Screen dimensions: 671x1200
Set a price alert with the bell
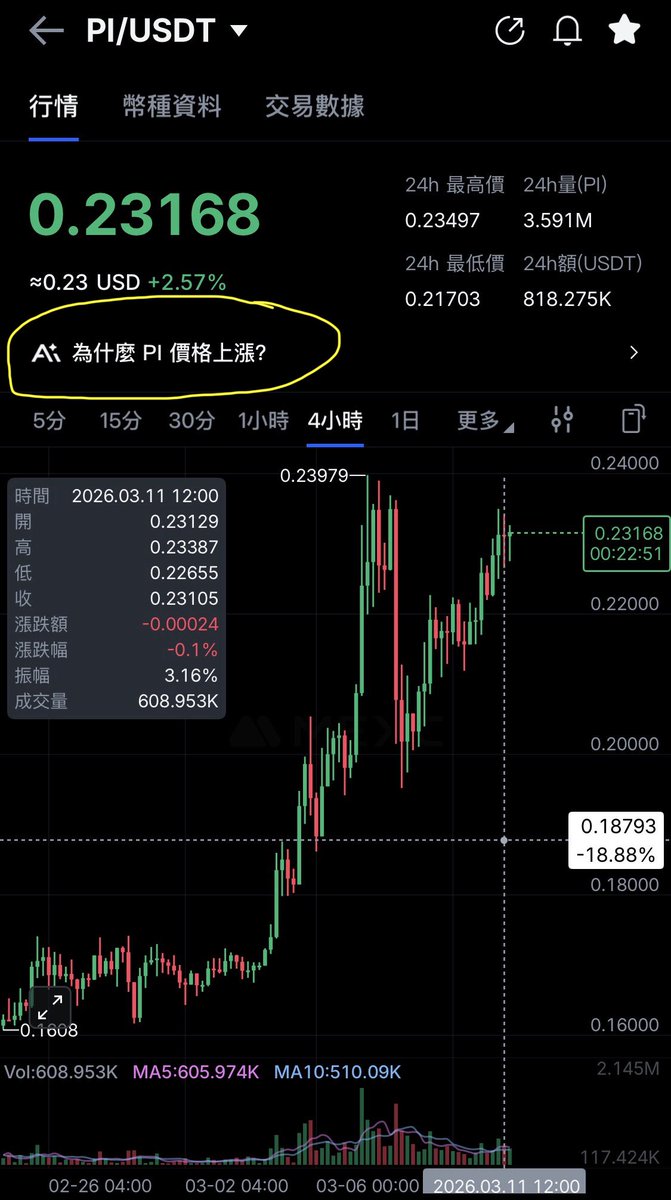[x=567, y=31]
